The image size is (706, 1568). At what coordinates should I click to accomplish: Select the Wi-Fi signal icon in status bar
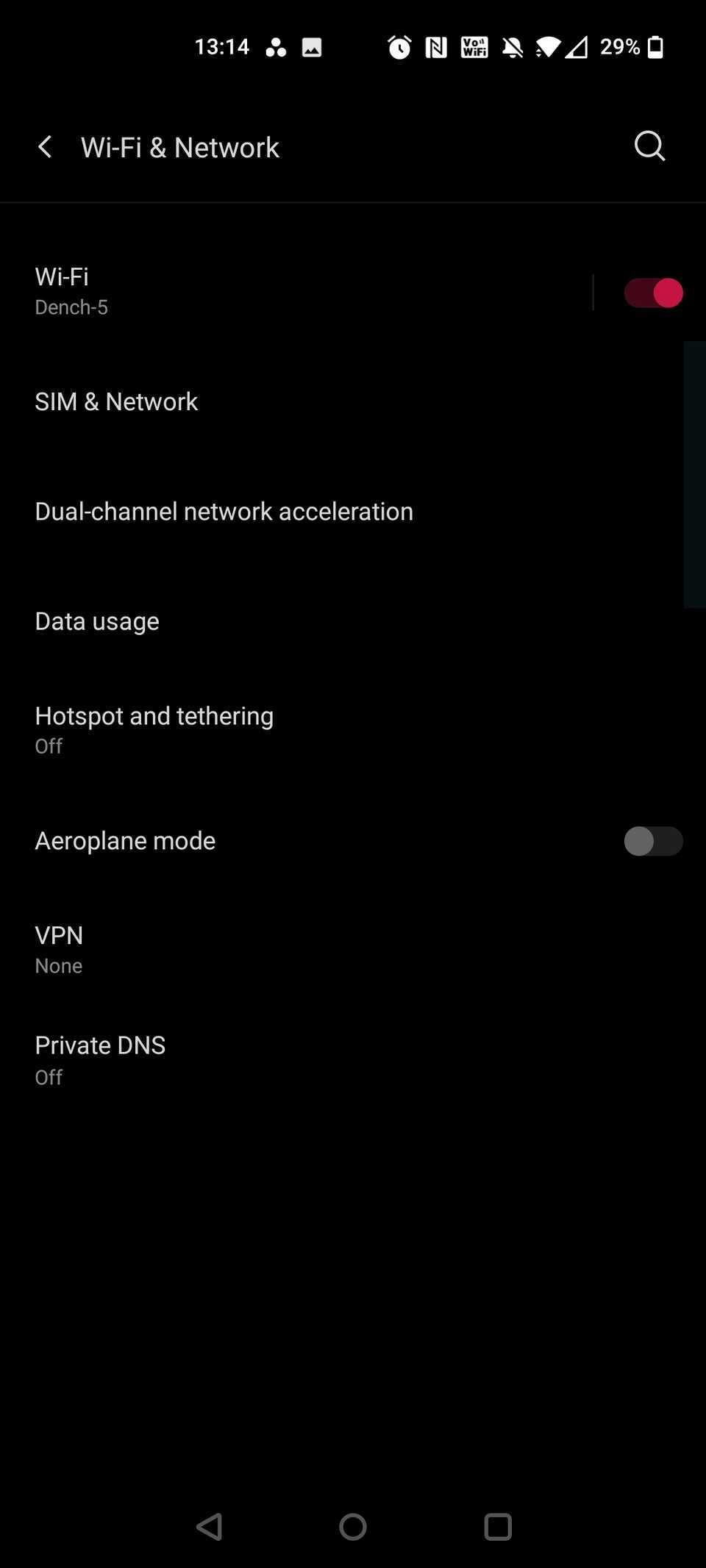pos(546,47)
